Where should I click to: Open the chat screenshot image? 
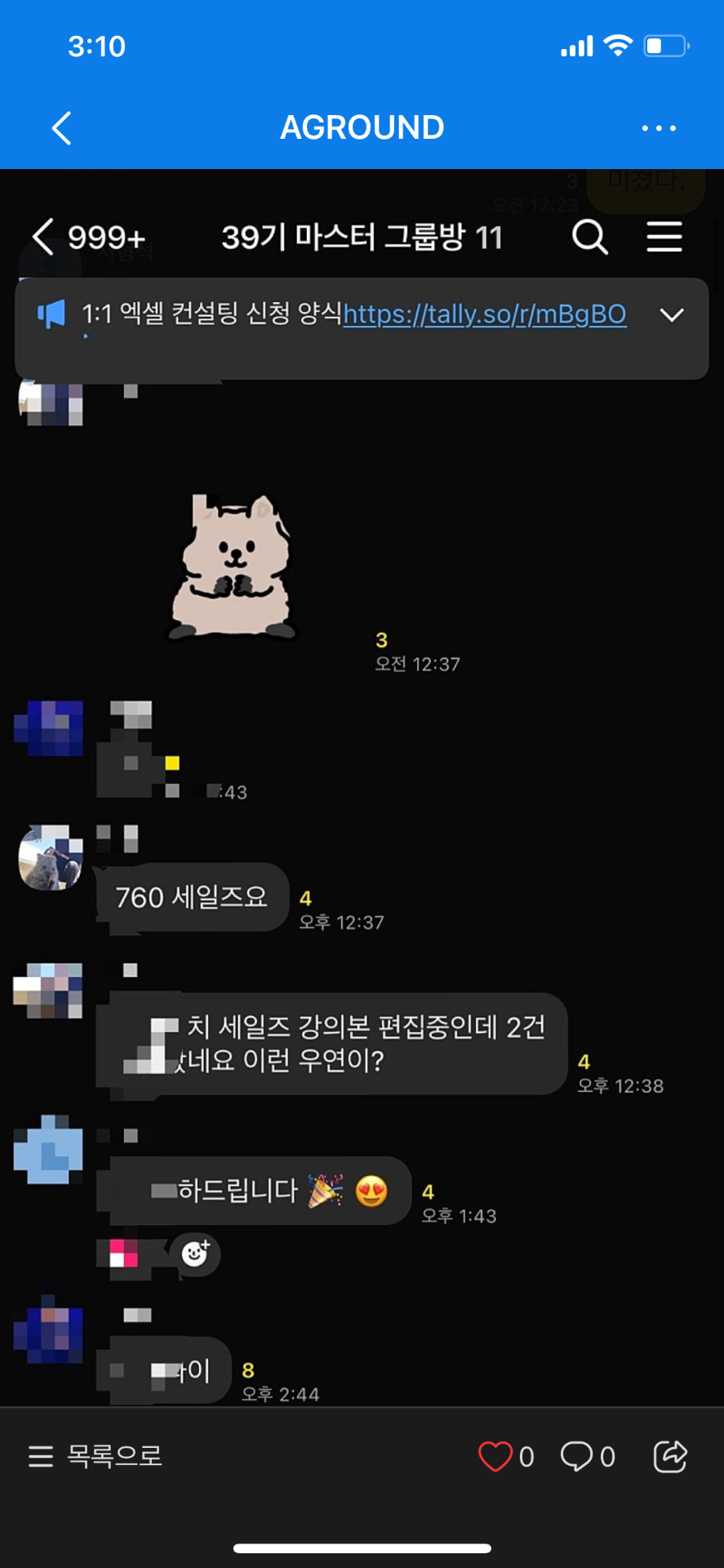[x=362, y=784]
